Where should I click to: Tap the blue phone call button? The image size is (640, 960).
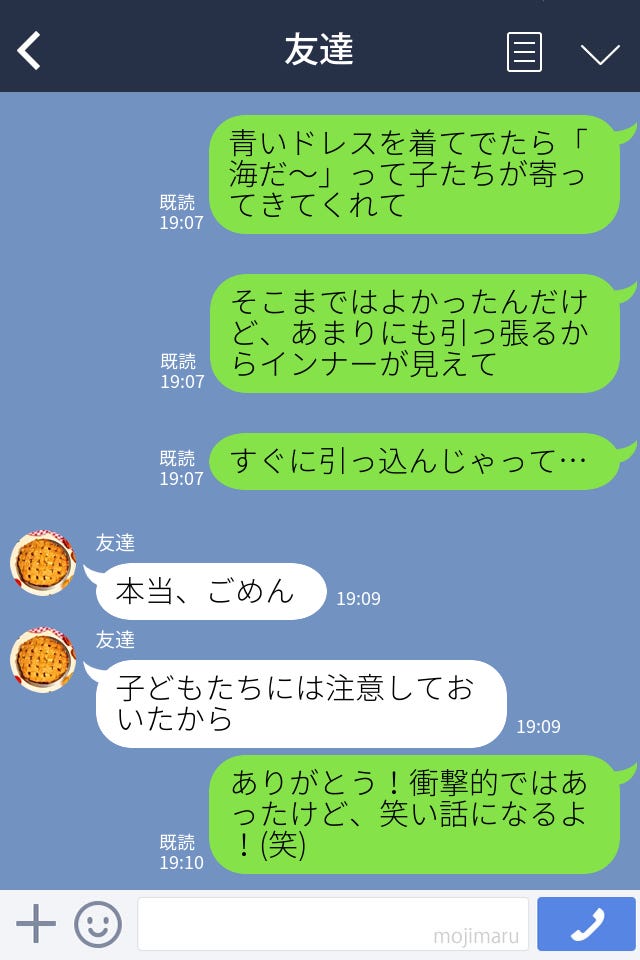pyautogui.click(x=586, y=924)
